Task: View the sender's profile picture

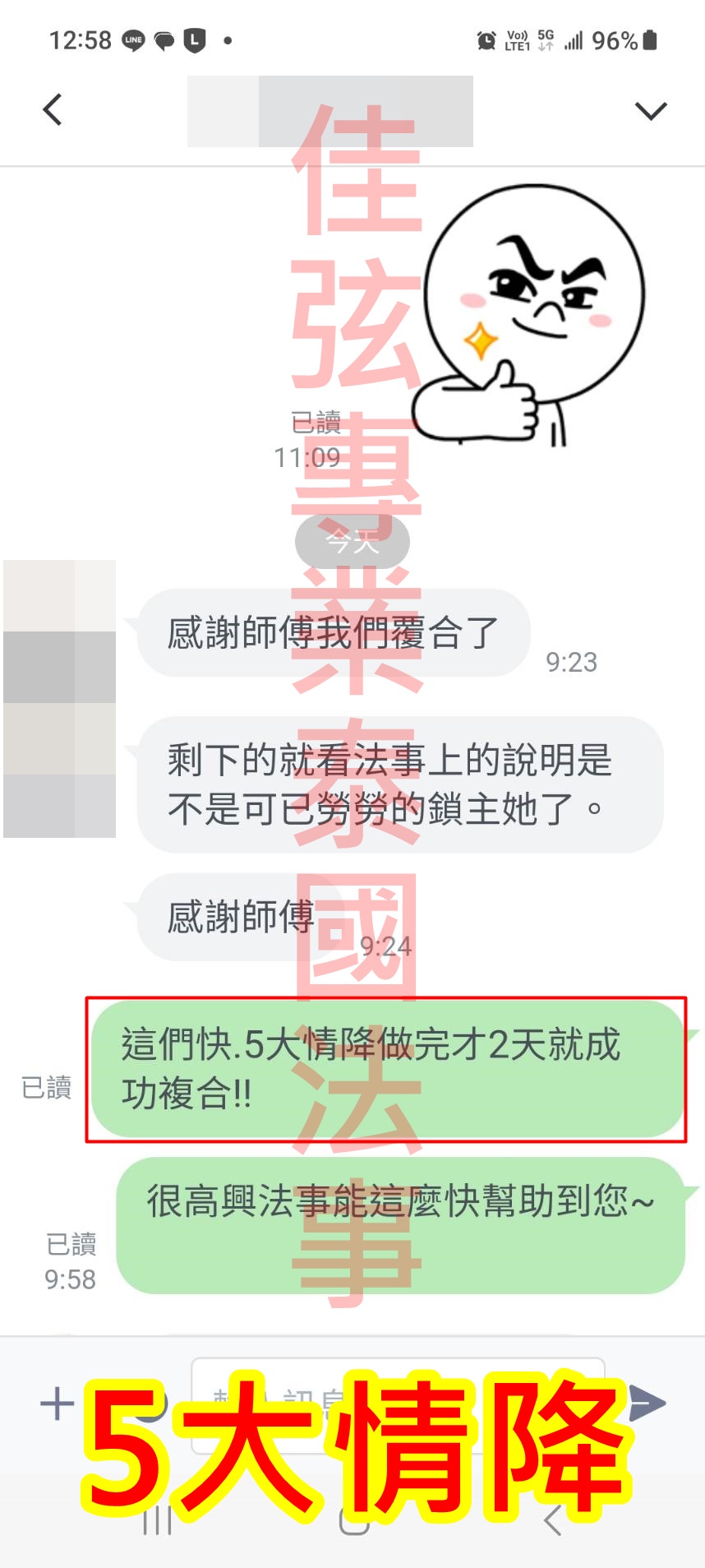Action: click(x=60, y=699)
